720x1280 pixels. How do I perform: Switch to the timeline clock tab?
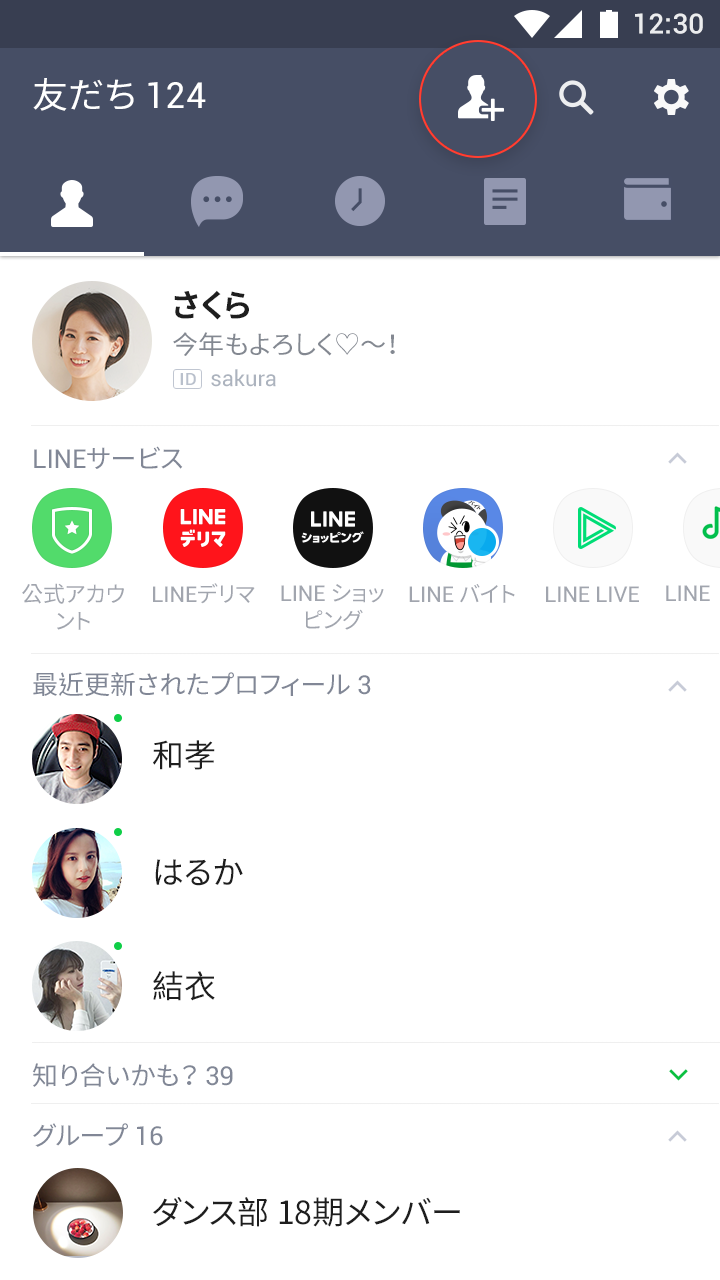[360, 202]
